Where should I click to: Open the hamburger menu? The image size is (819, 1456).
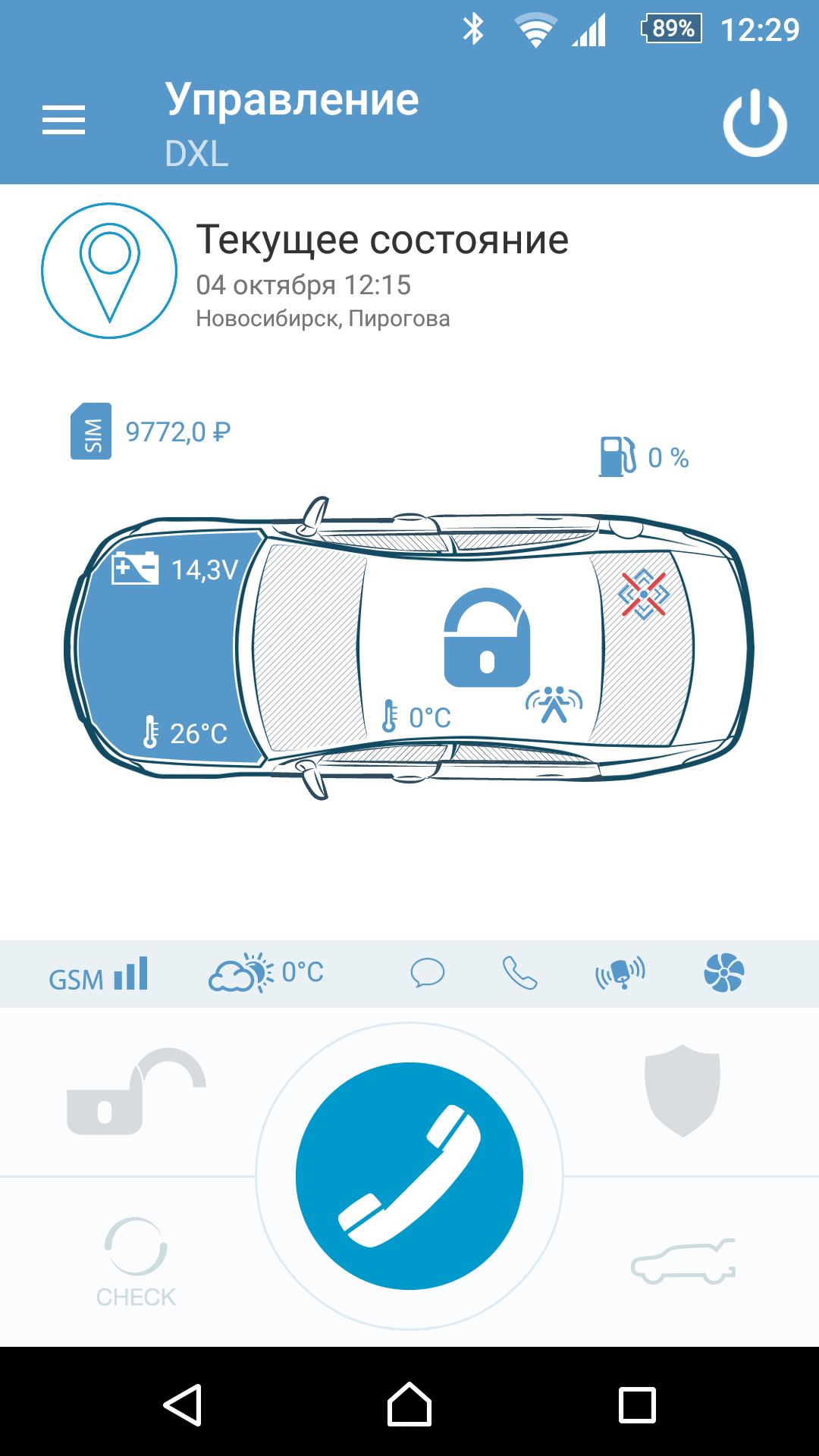pos(64,121)
